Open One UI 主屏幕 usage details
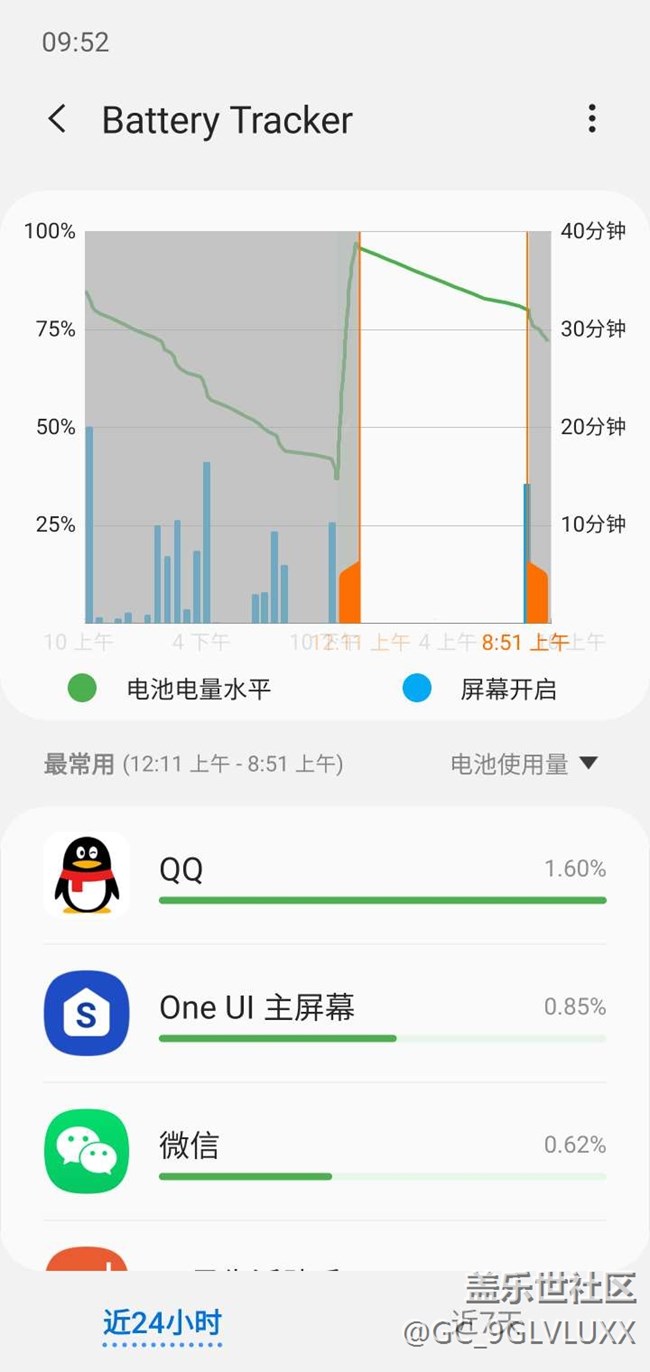 pos(325,1013)
